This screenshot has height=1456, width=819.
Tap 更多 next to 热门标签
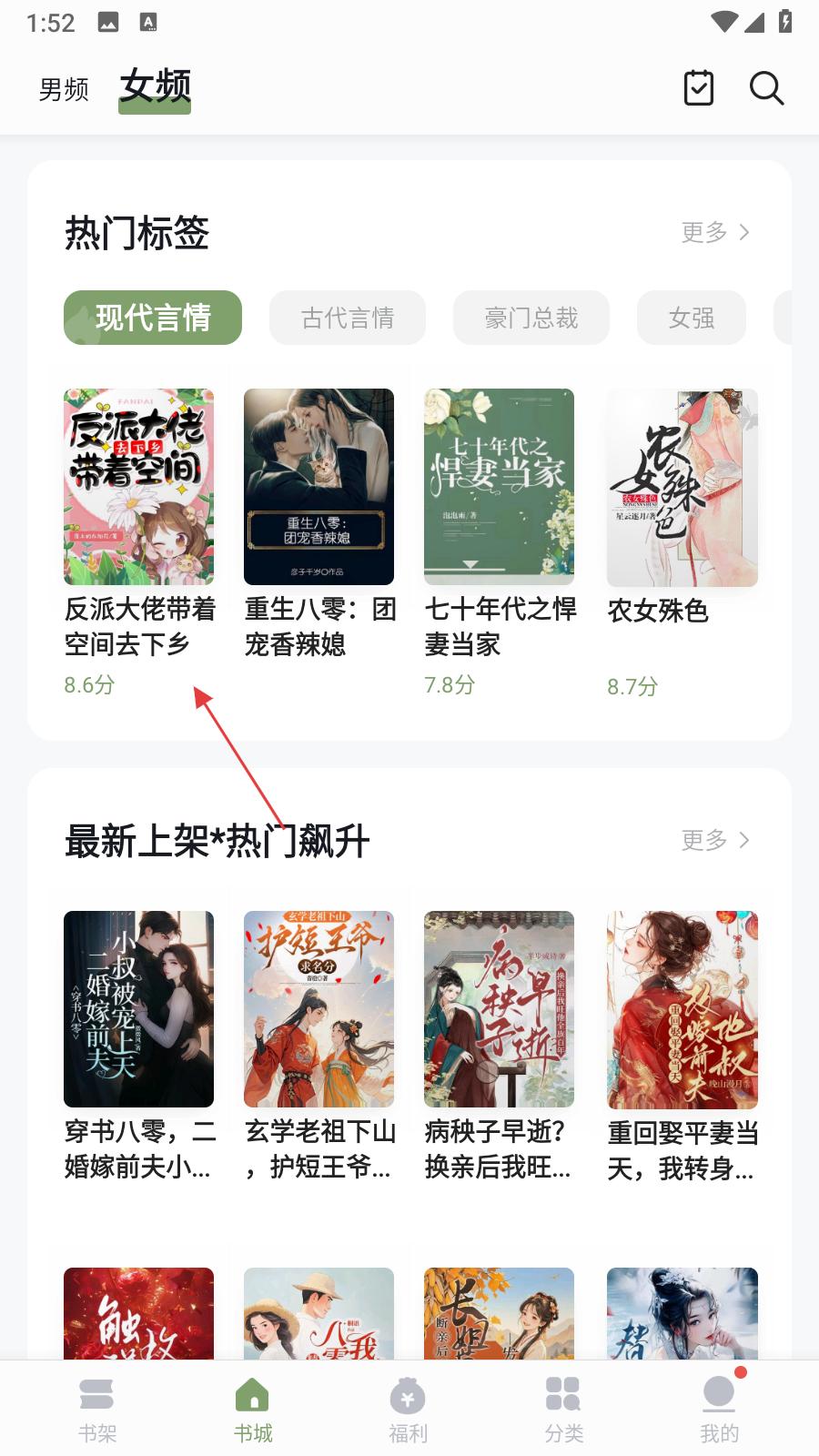coord(715,232)
